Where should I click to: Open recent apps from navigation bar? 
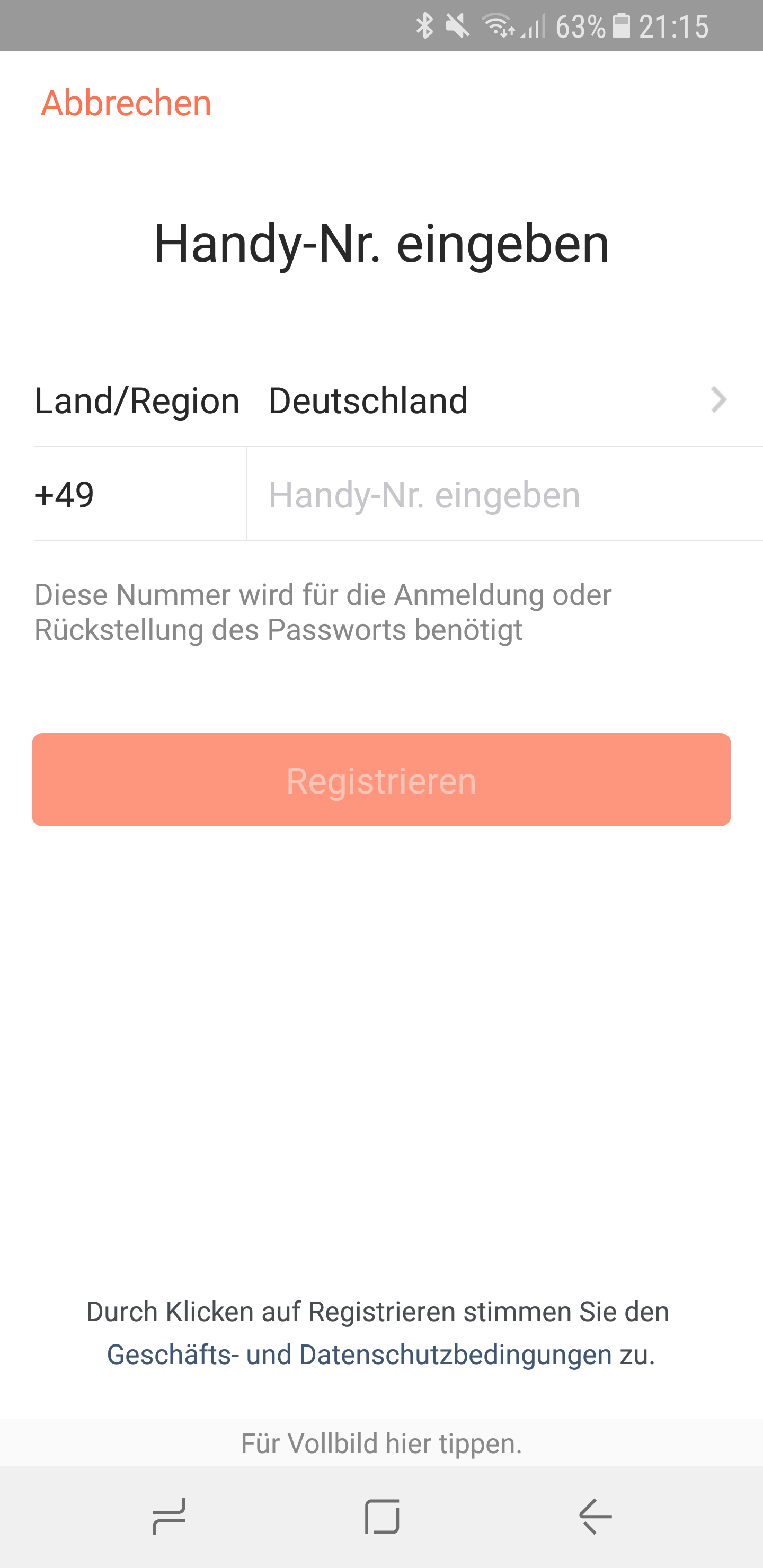[x=168, y=1516]
